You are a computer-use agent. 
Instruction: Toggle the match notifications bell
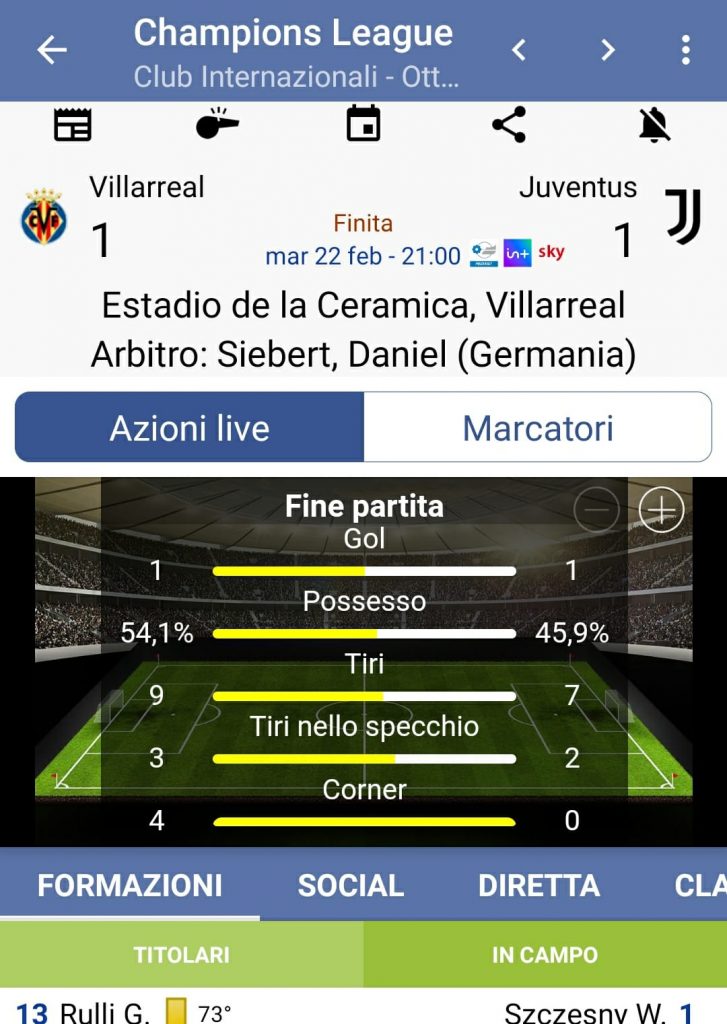pos(654,125)
